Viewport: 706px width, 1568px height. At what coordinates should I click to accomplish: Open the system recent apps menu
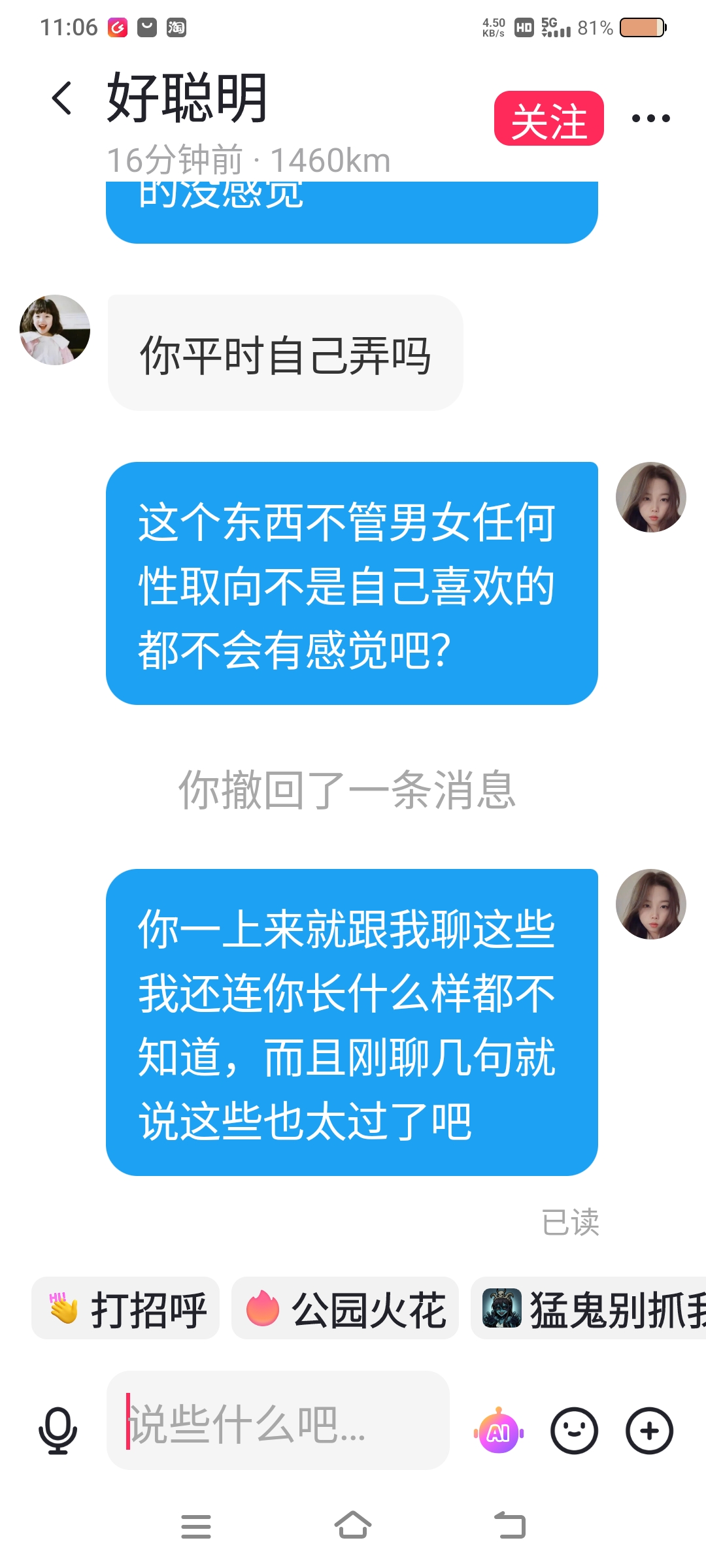[196, 1526]
